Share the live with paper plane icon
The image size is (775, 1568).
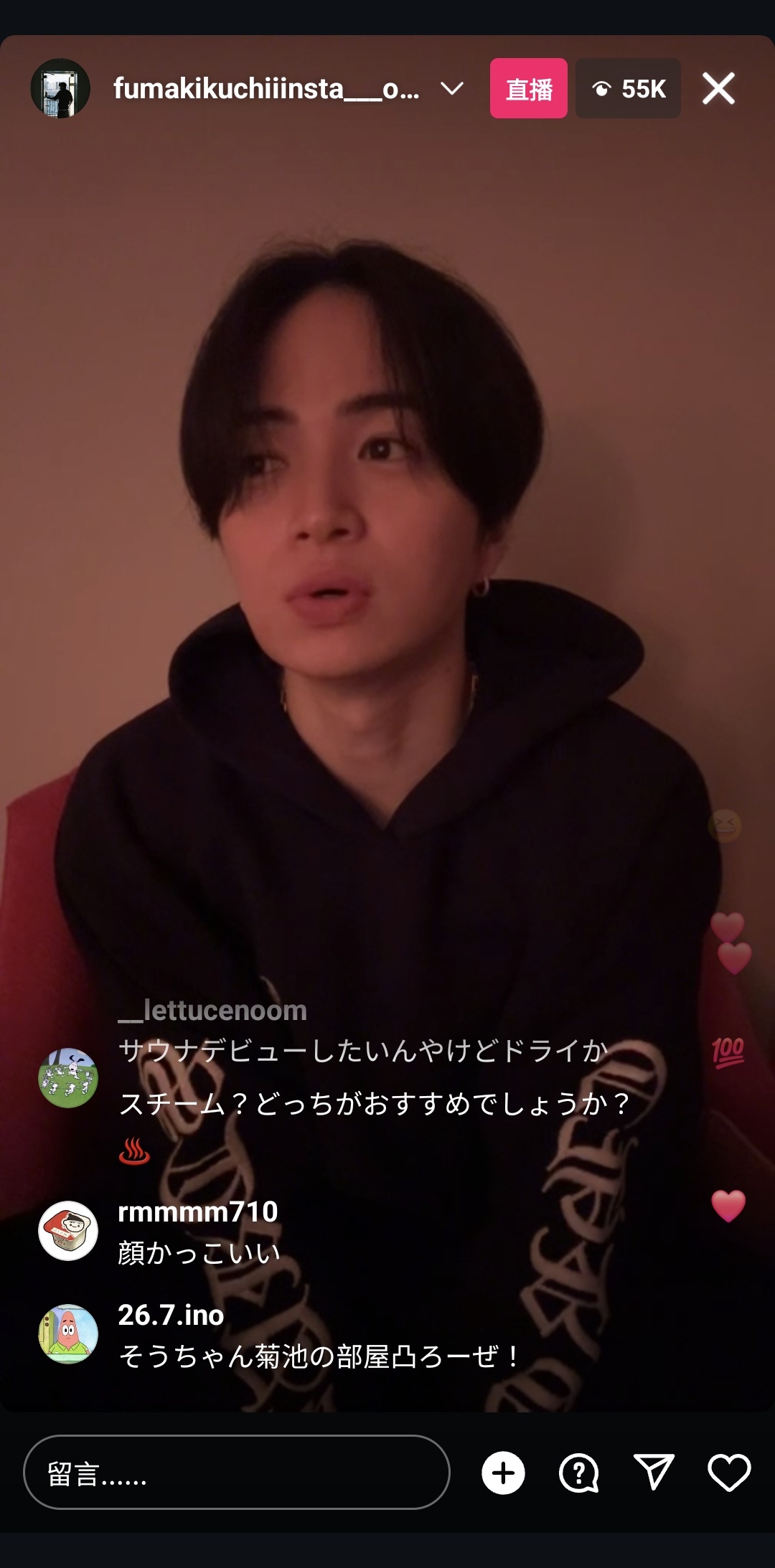tap(654, 1472)
